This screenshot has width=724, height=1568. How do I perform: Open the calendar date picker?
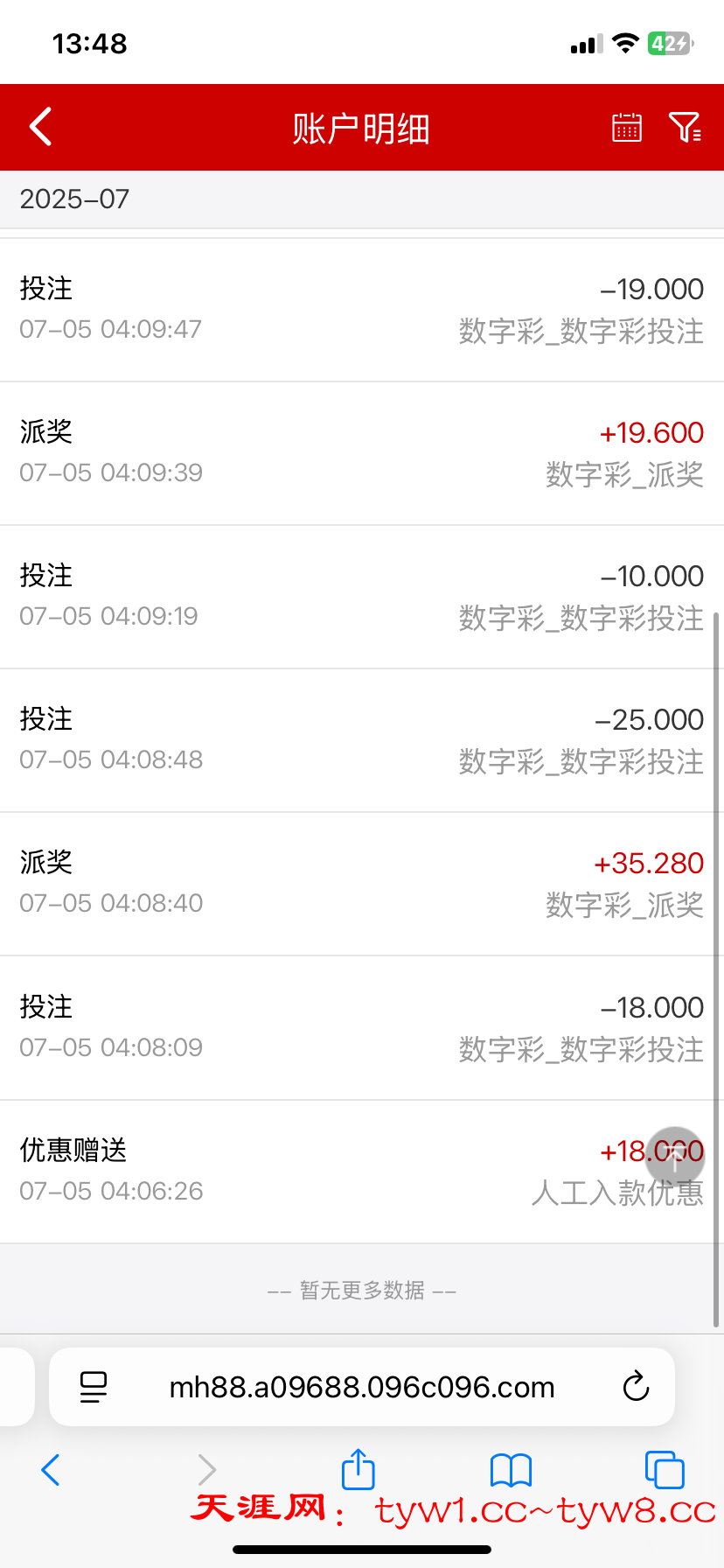[x=626, y=127]
